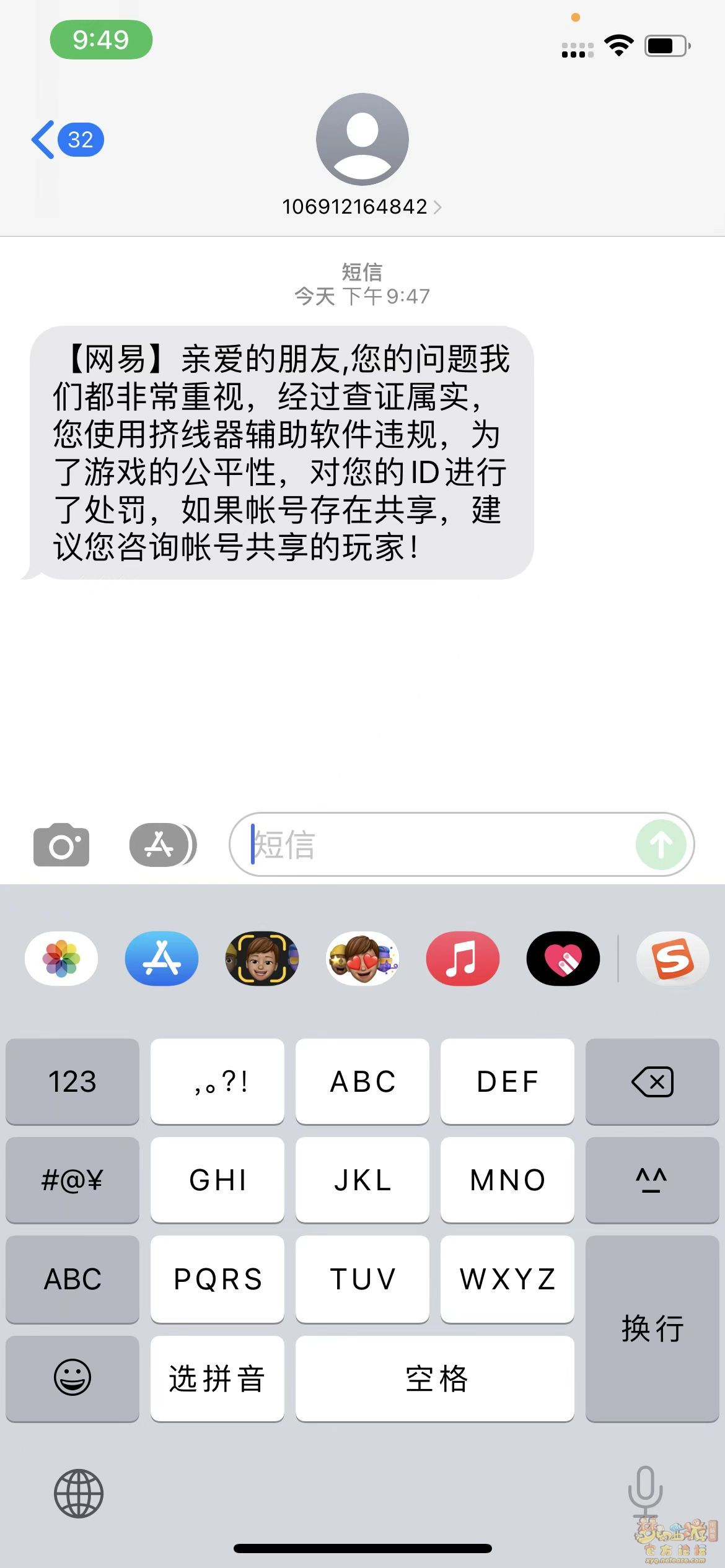Send the message with the arrow button

[661, 845]
